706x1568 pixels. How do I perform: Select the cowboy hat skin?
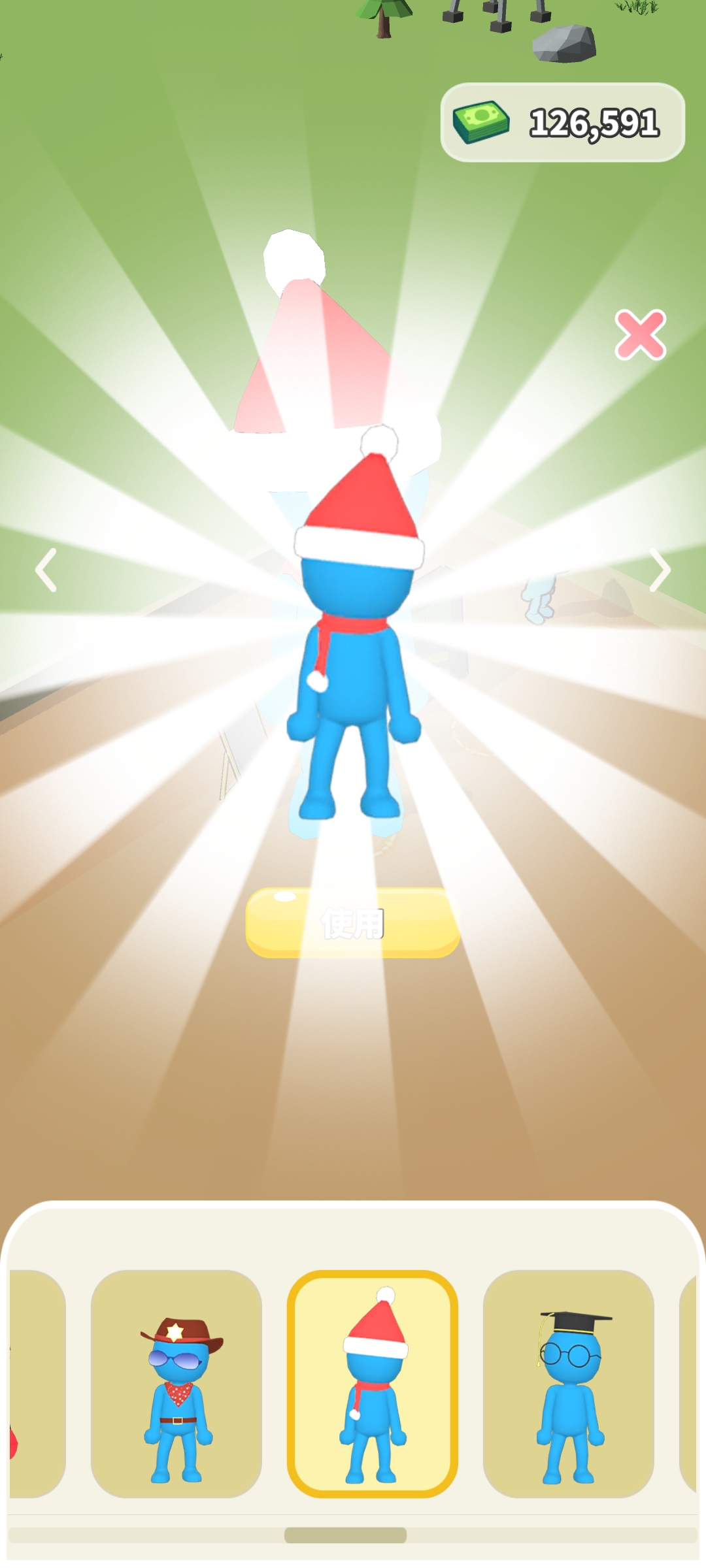point(176,1384)
